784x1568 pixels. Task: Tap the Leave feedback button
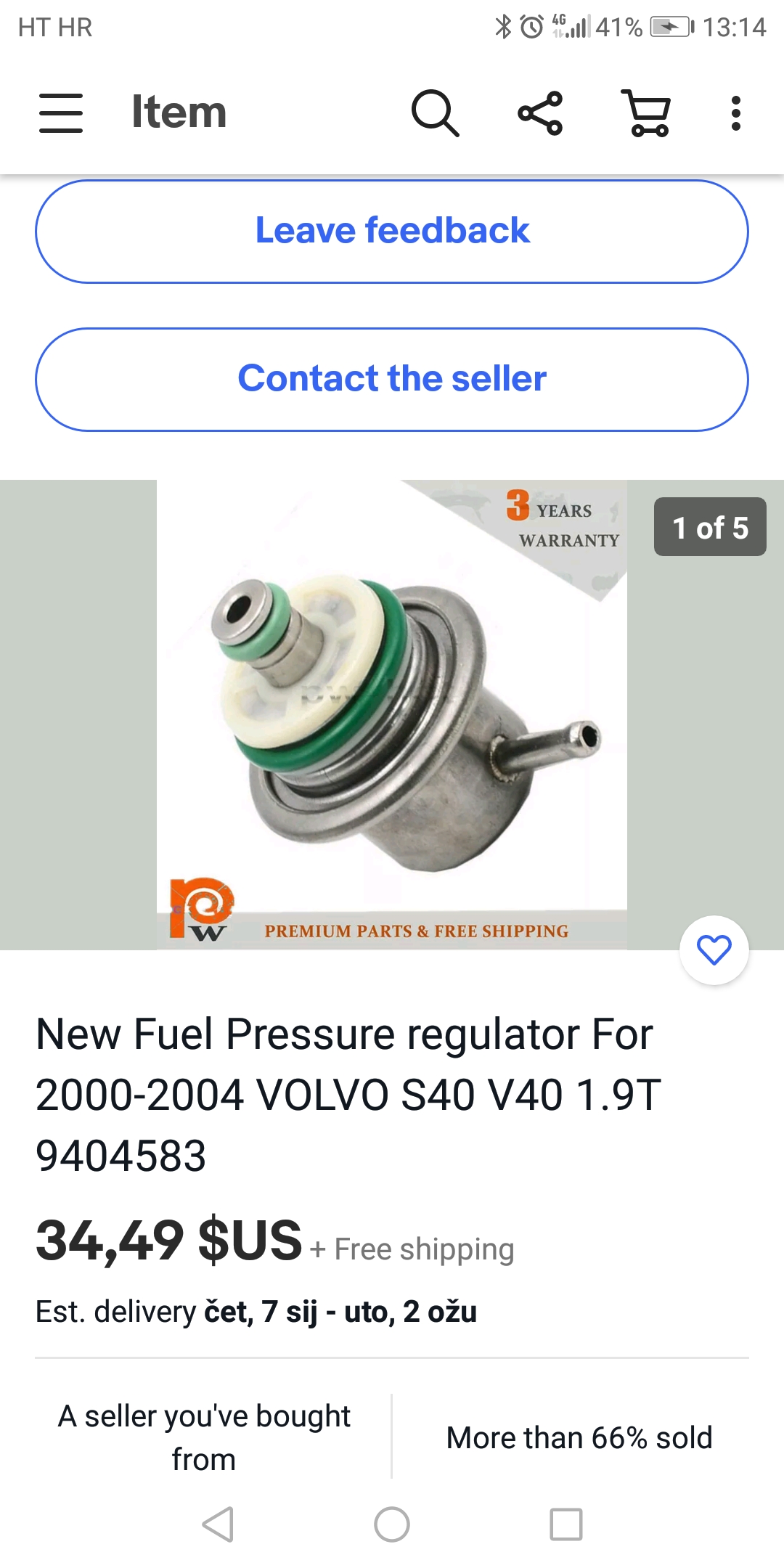[x=392, y=232]
